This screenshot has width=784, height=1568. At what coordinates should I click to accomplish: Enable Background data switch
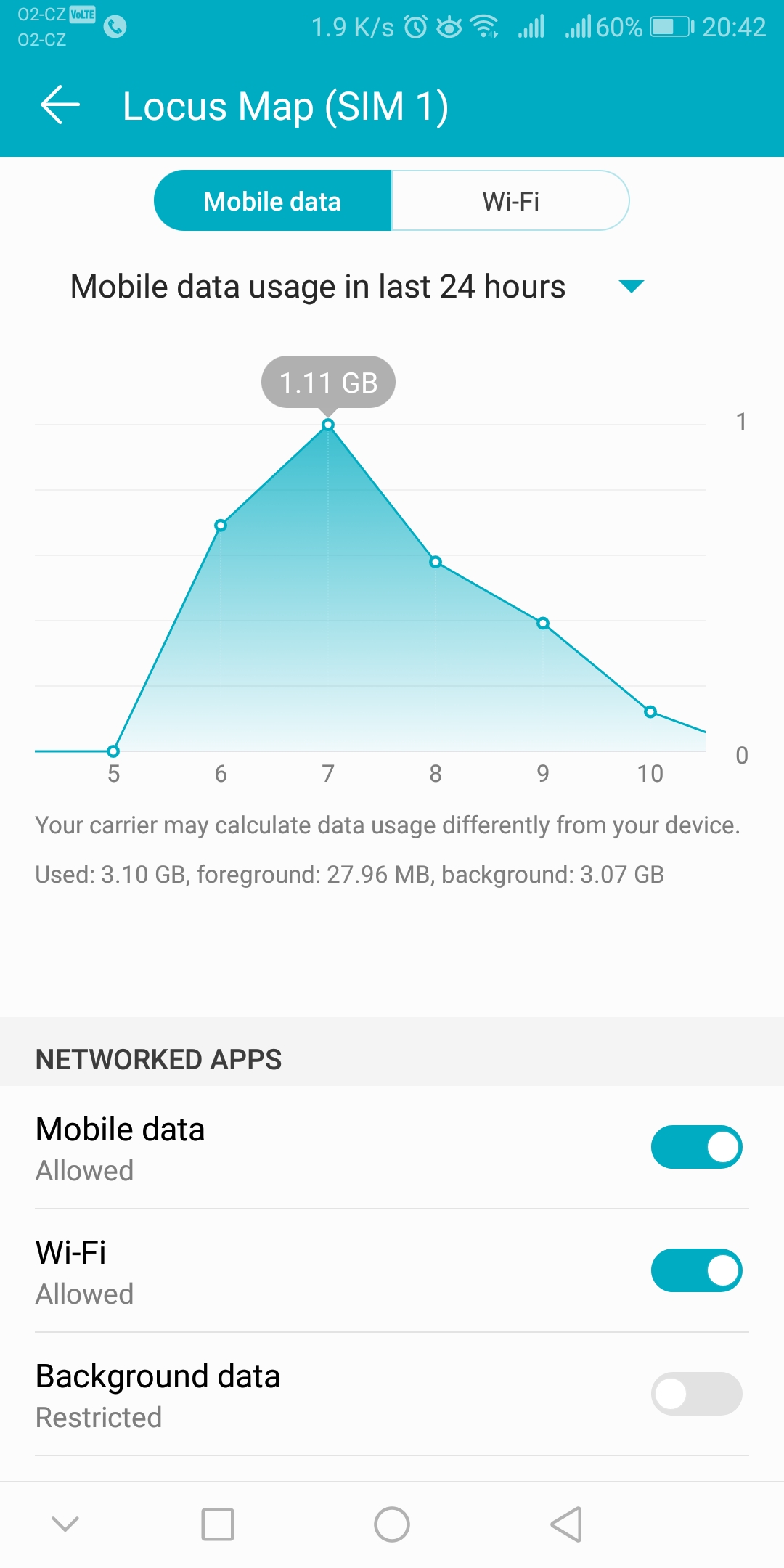tap(695, 1394)
